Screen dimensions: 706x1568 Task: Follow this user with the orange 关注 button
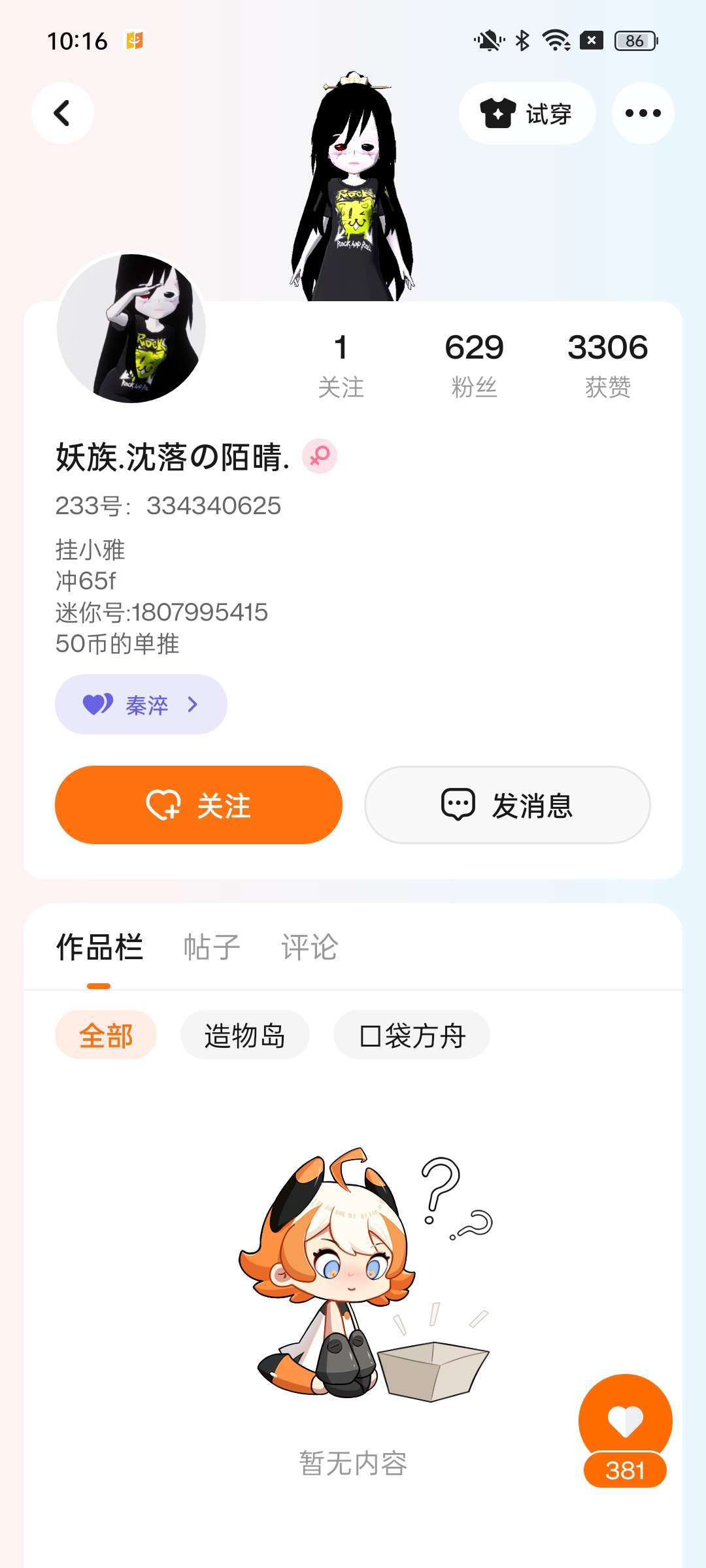tap(199, 805)
